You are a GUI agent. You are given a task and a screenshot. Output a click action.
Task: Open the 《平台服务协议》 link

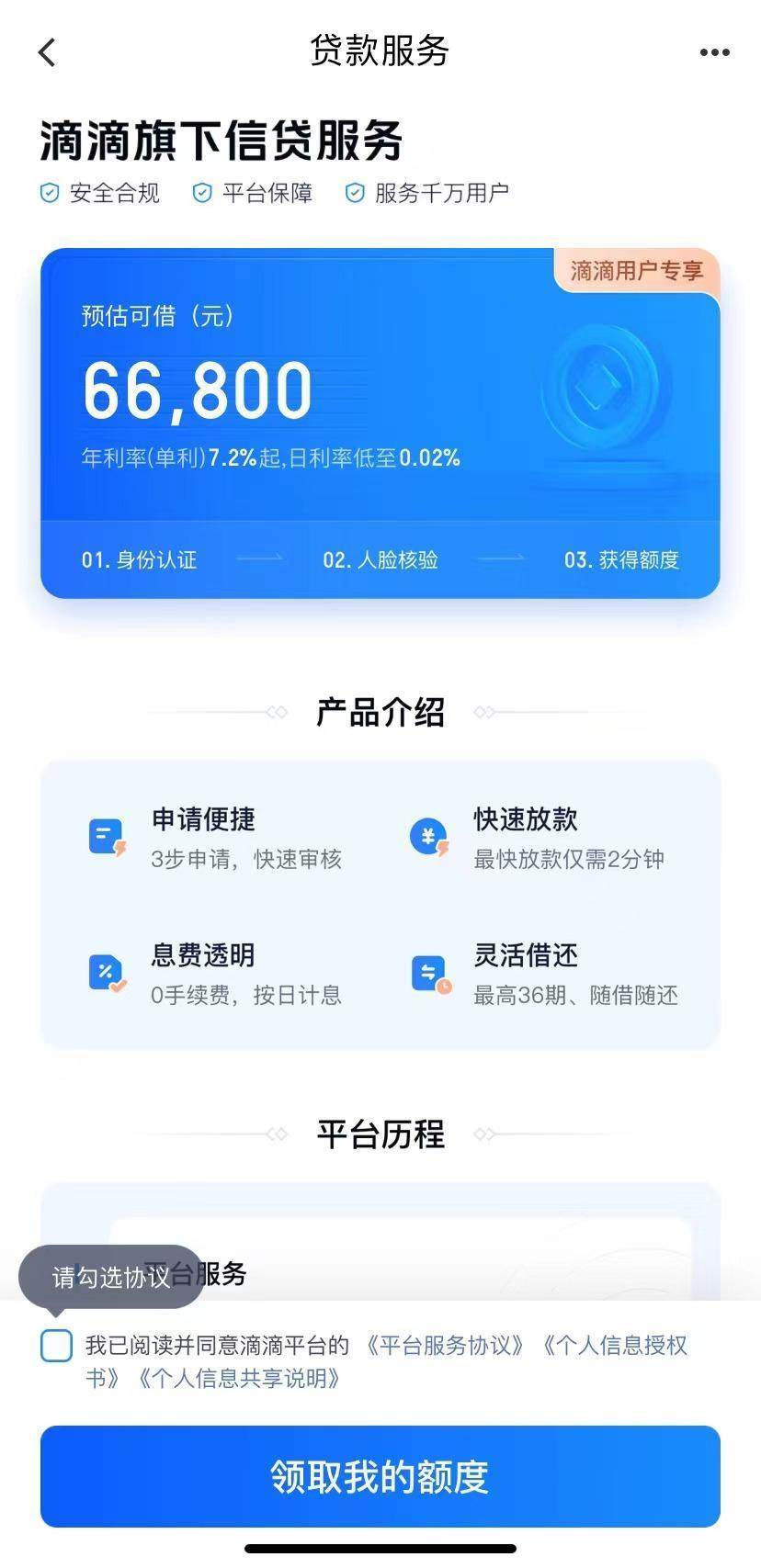coord(445,1346)
